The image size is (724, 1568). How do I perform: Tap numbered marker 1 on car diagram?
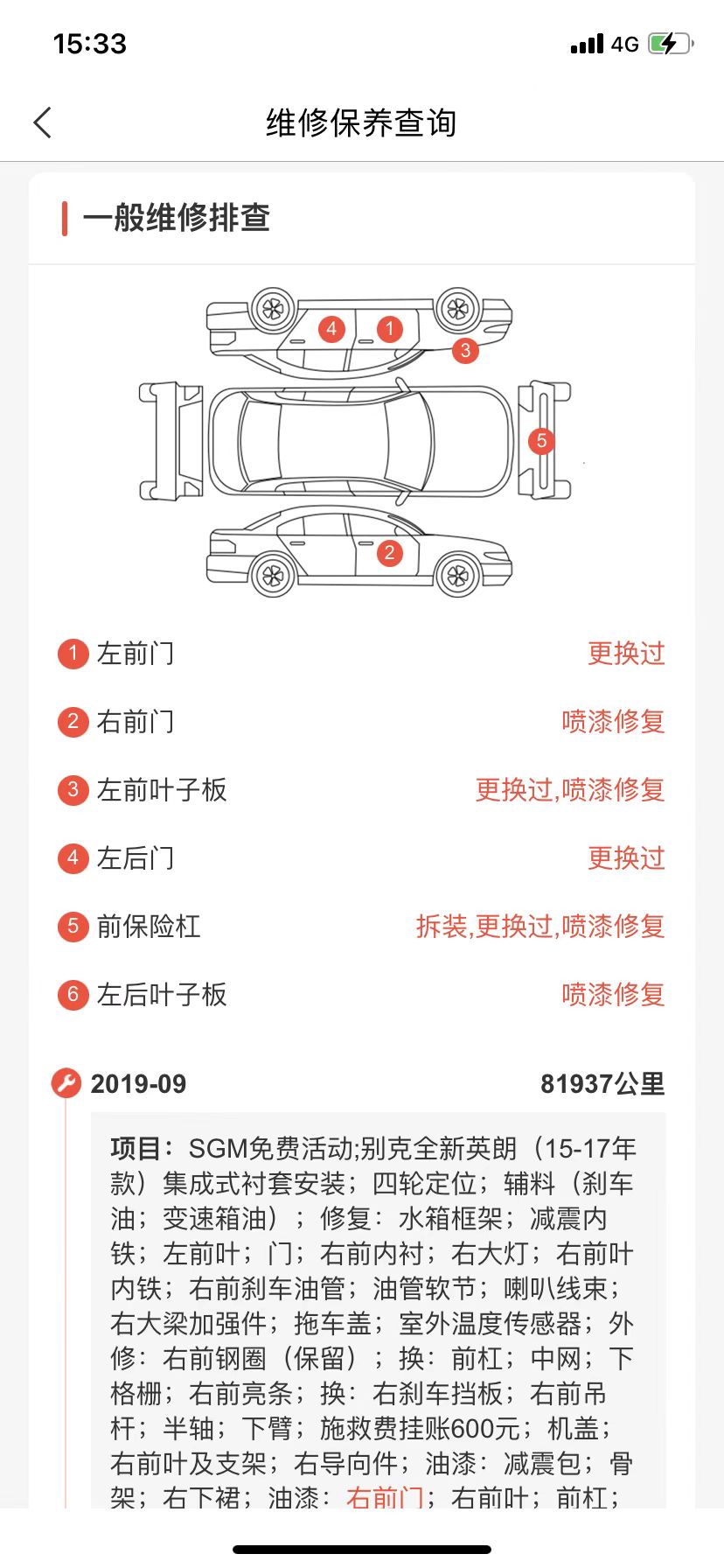[x=390, y=329]
